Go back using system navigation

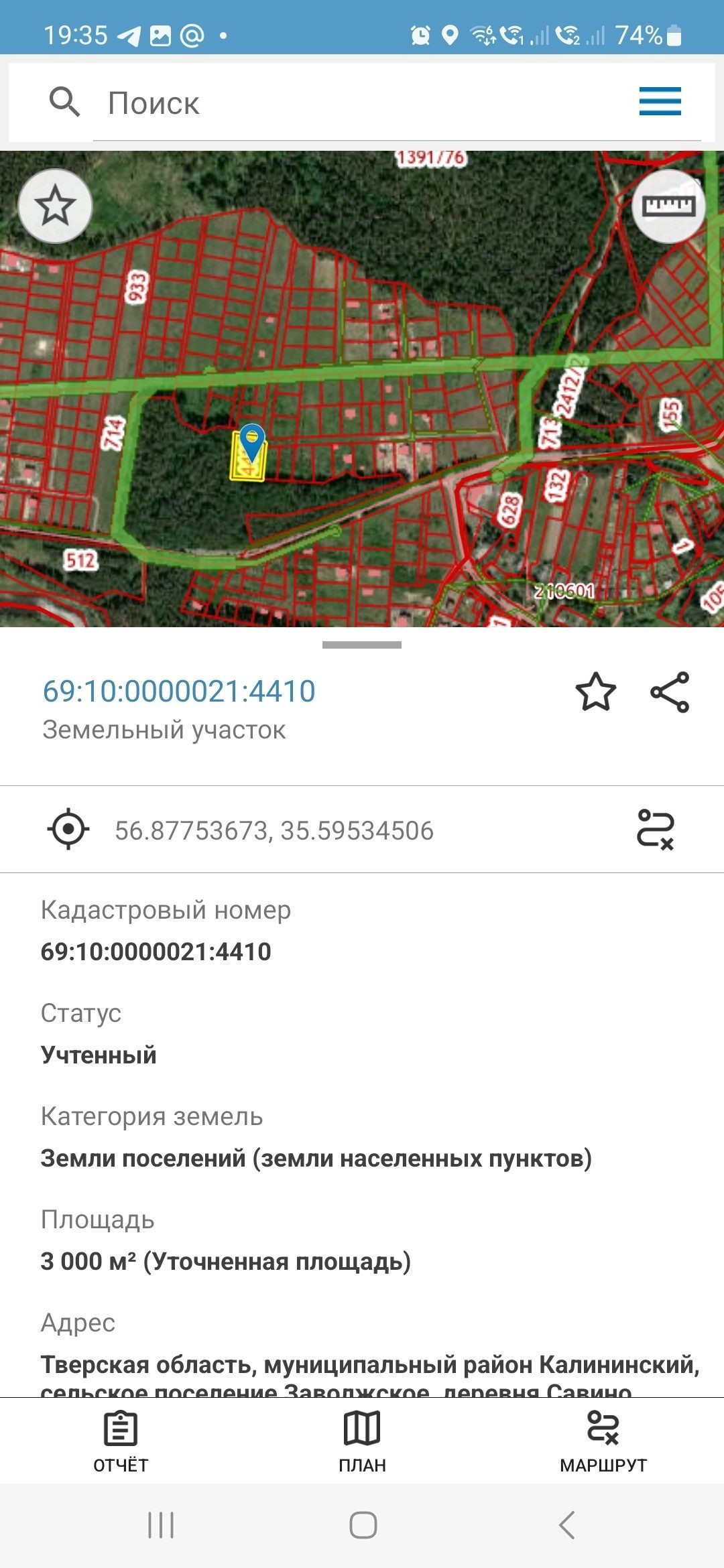[x=567, y=1525]
